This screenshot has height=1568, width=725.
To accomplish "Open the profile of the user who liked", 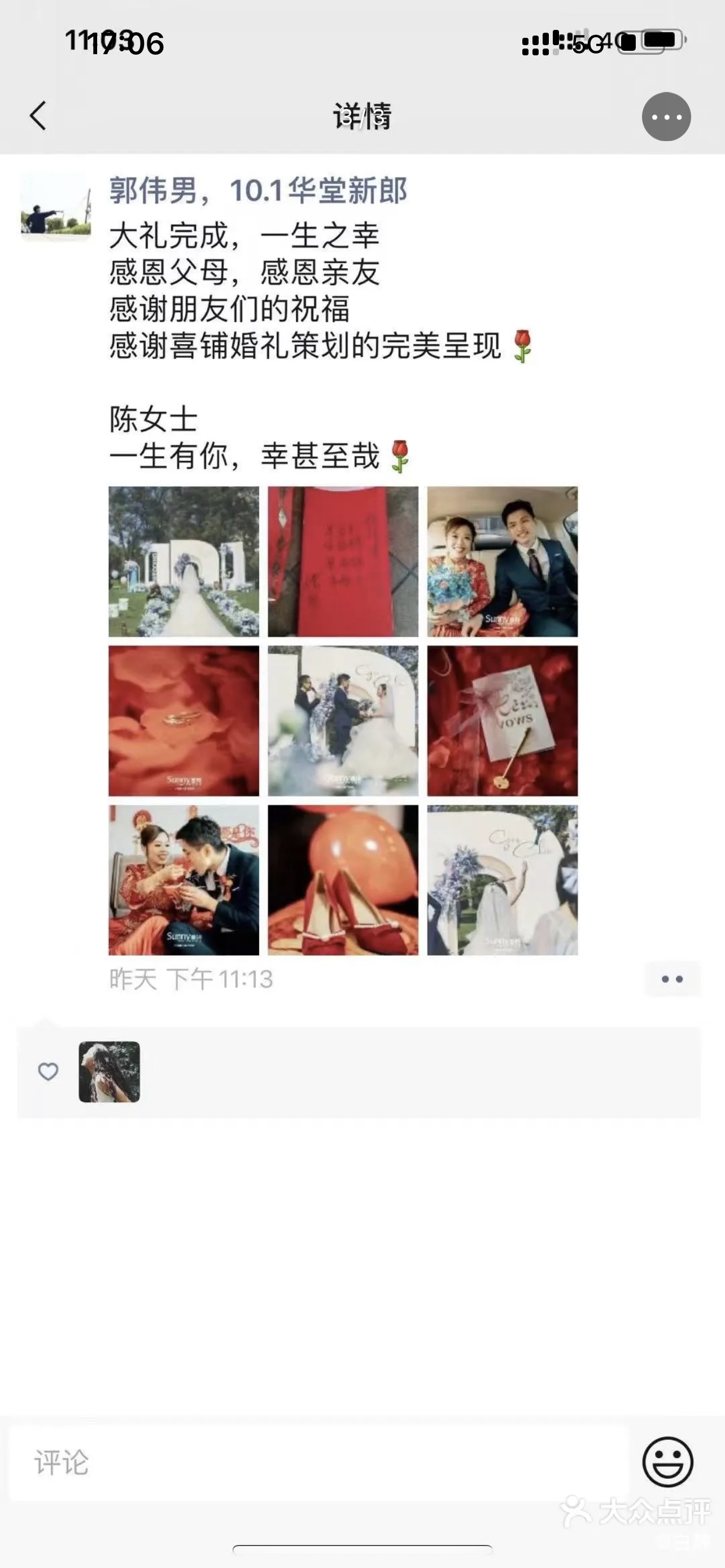I will (x=110, y=1072).
